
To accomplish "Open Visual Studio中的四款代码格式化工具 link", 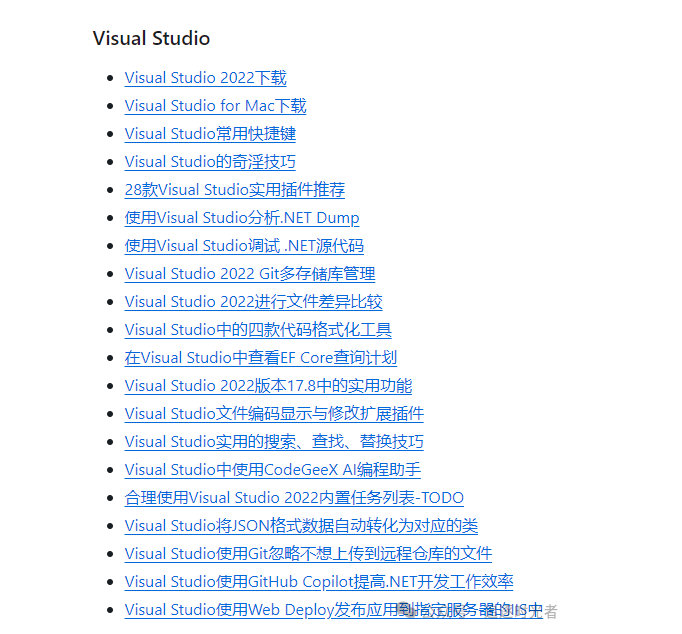I will tap(258, 330).
